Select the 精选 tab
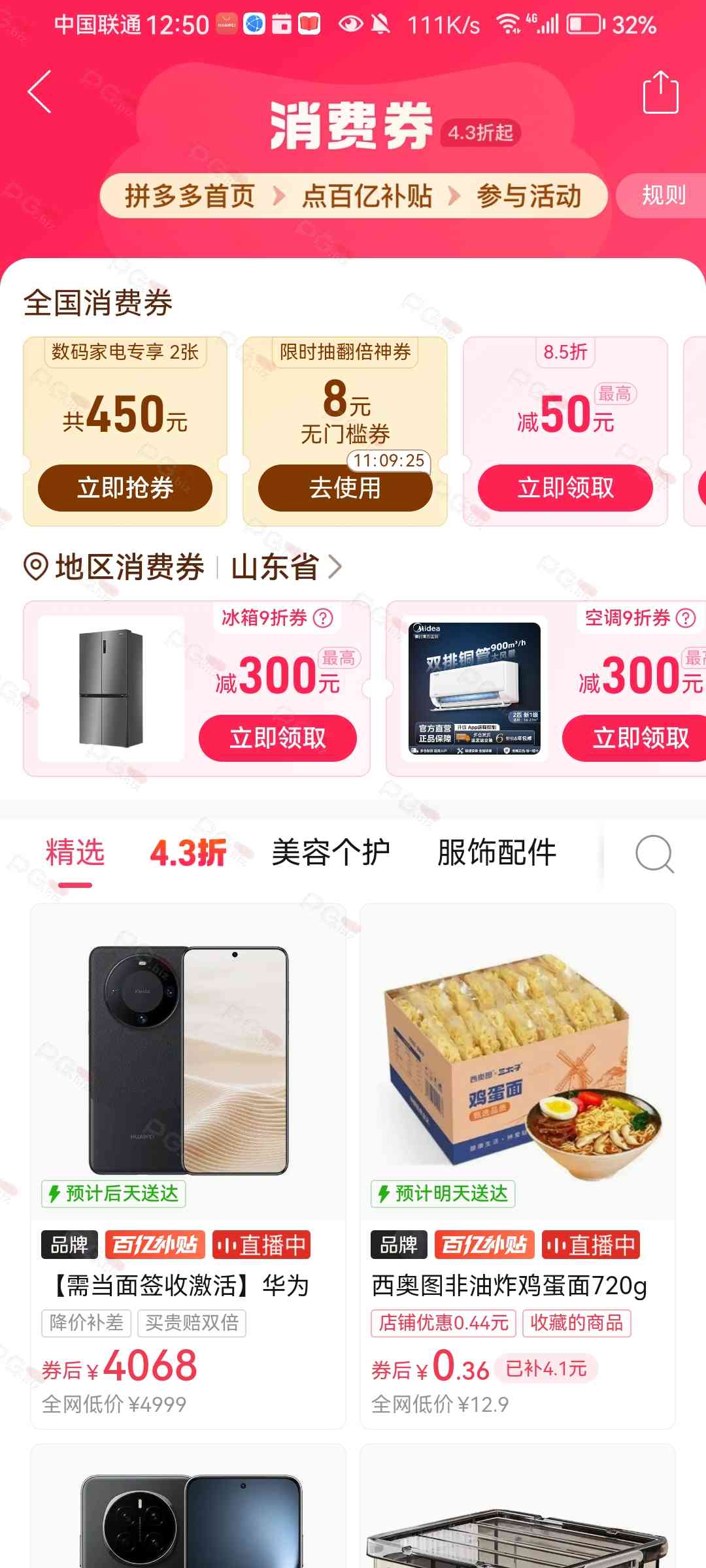 75,853
